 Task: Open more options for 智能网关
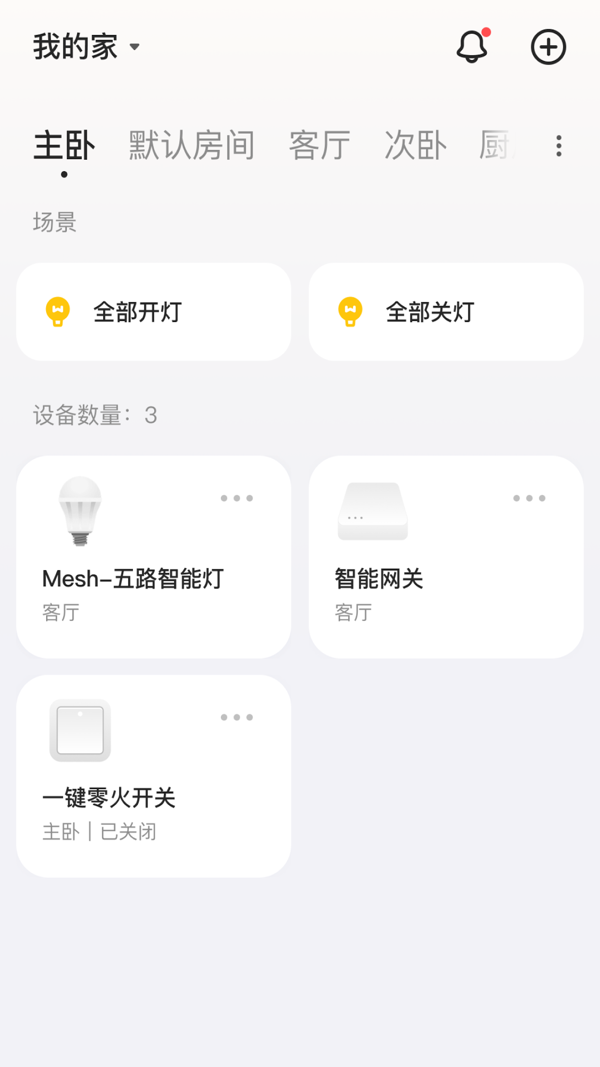click(529, 498)
